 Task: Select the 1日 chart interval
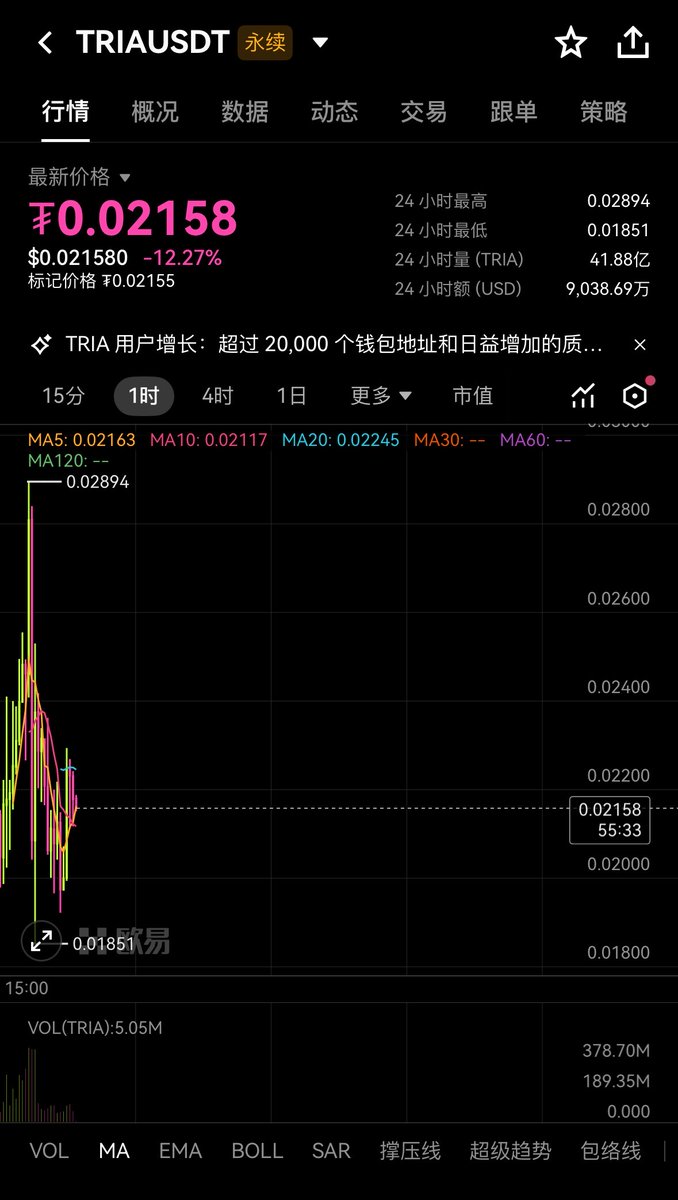[x=291, y=396]
